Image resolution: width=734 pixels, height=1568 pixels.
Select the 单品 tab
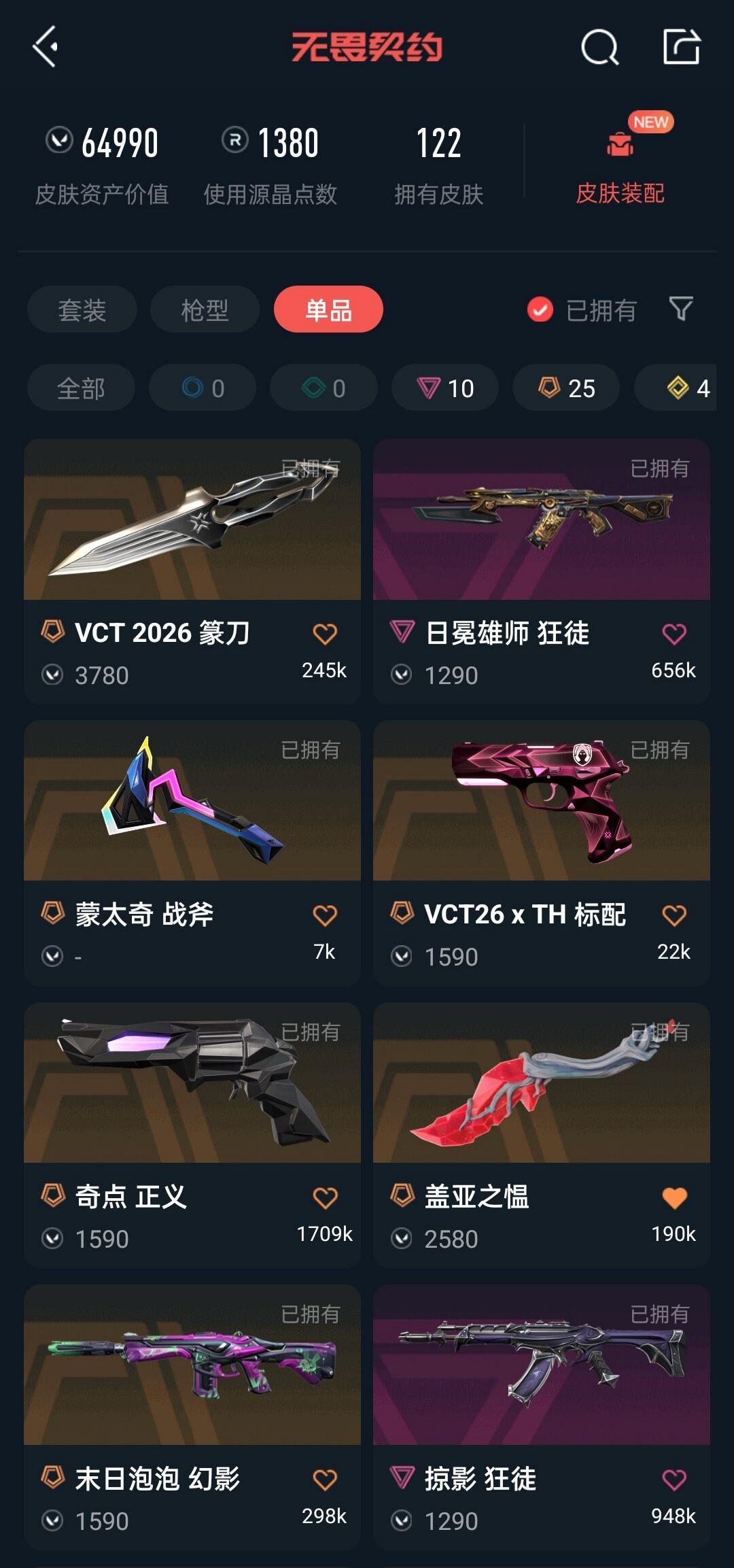click(x=328, y=309)
